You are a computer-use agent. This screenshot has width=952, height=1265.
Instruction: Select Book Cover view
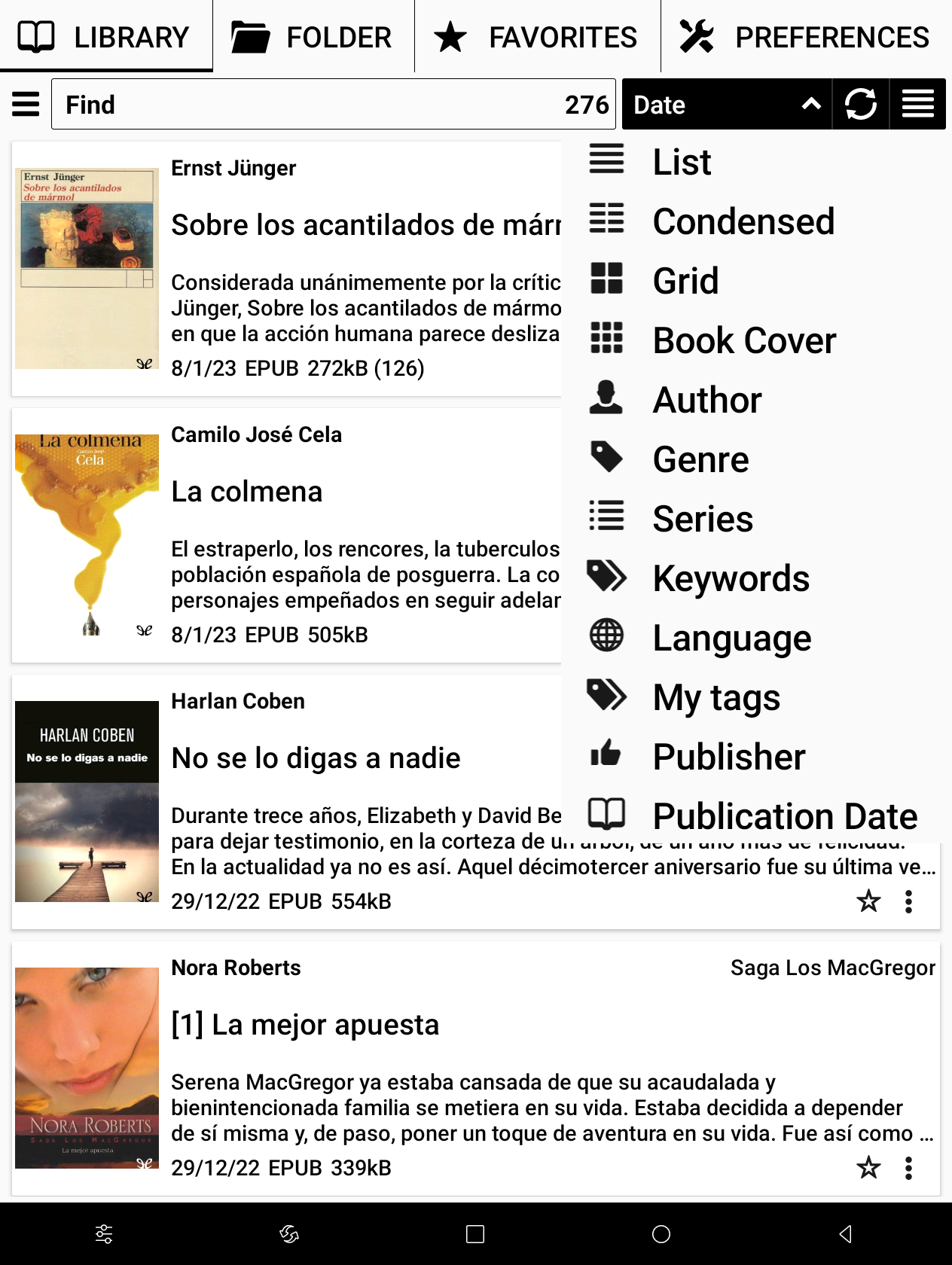744,340
